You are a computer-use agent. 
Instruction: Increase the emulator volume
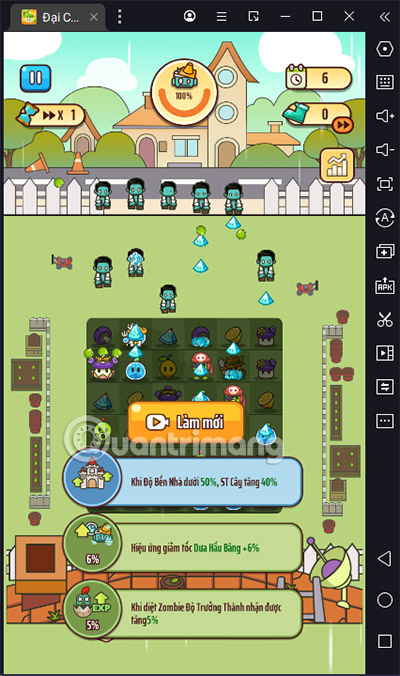(385, 116)
